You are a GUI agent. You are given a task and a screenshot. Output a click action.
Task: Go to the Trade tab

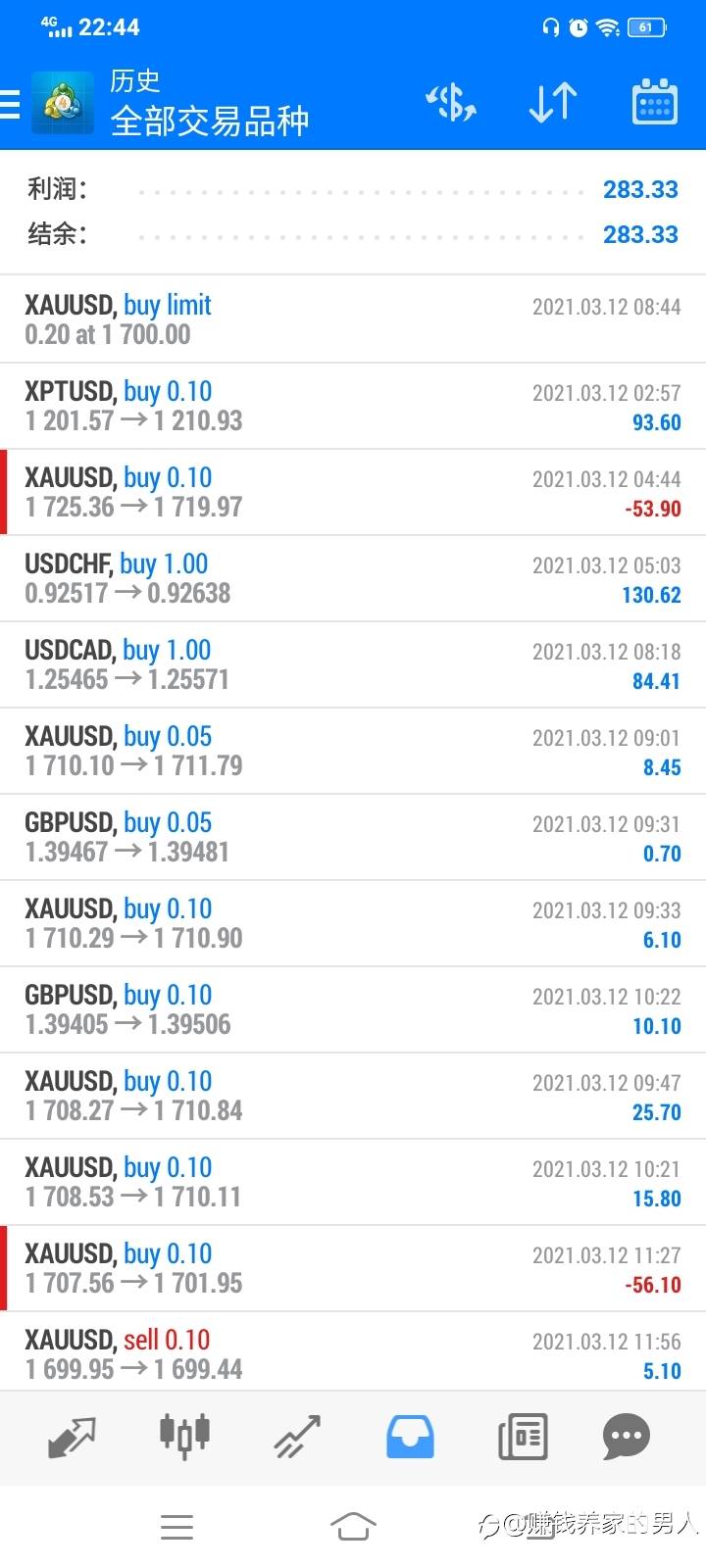click(297, 1437)
